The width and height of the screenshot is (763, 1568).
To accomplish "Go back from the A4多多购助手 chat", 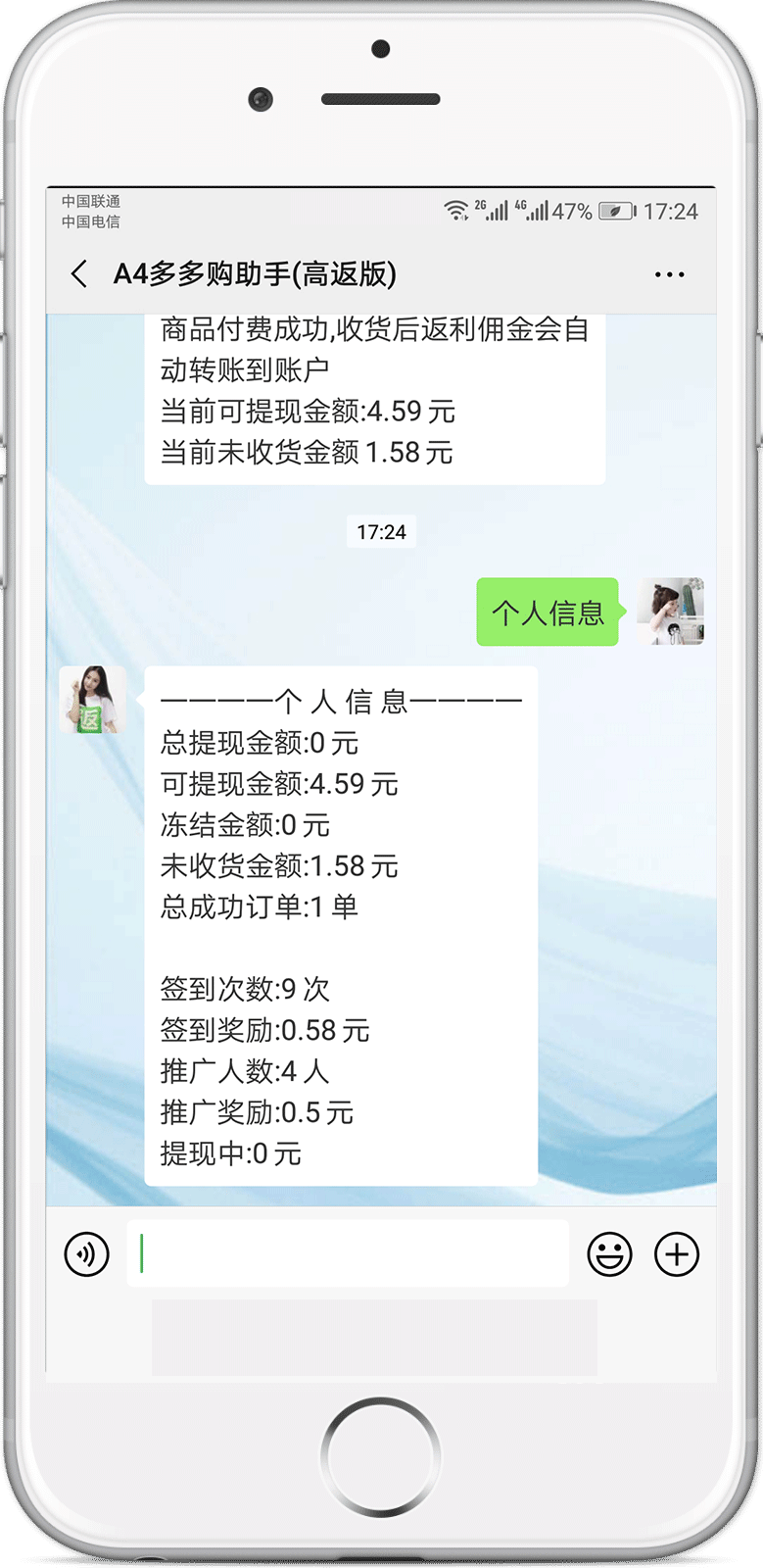I will 80,274.
